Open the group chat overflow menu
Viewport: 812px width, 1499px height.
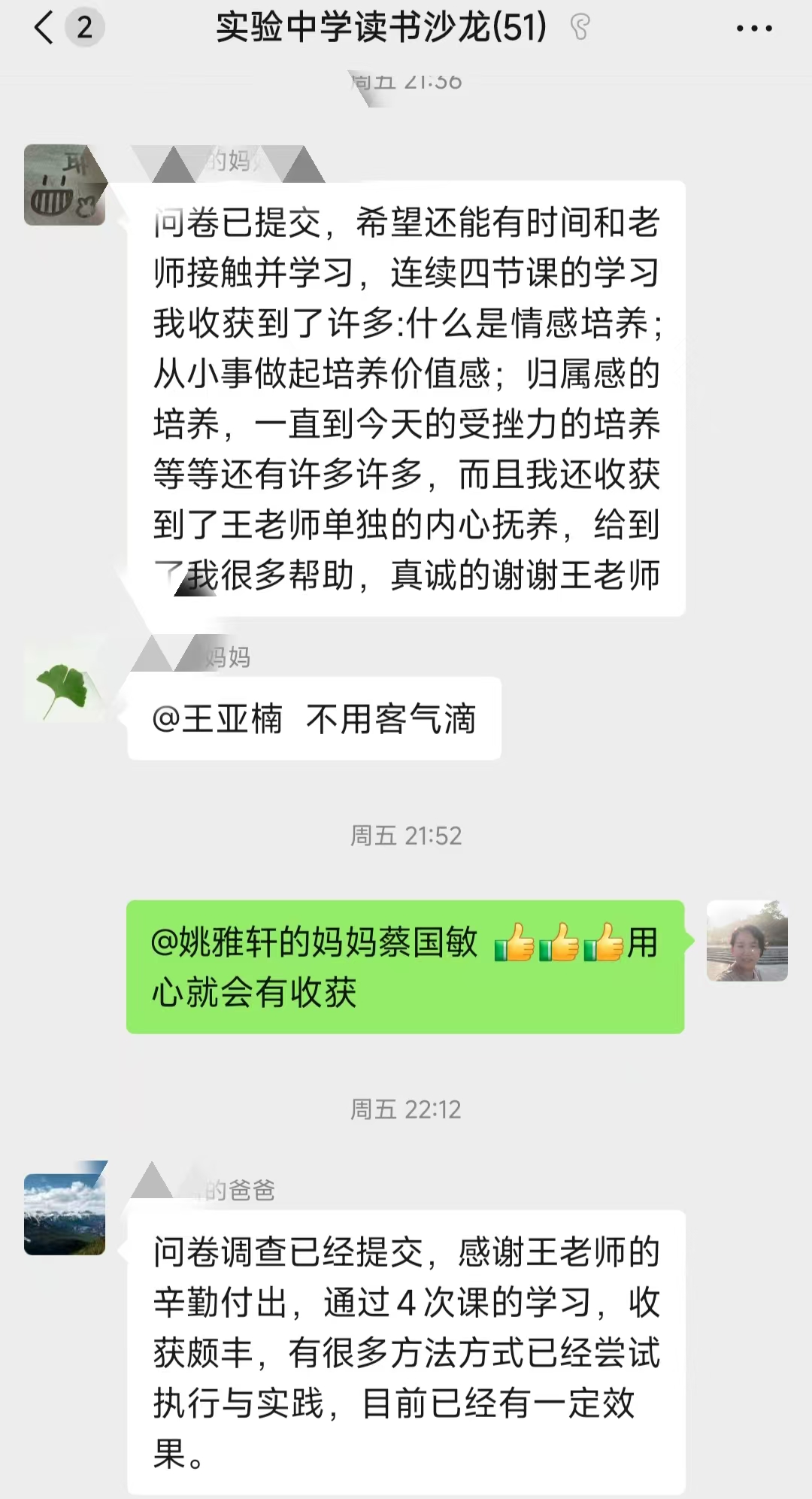pos(754,29)
